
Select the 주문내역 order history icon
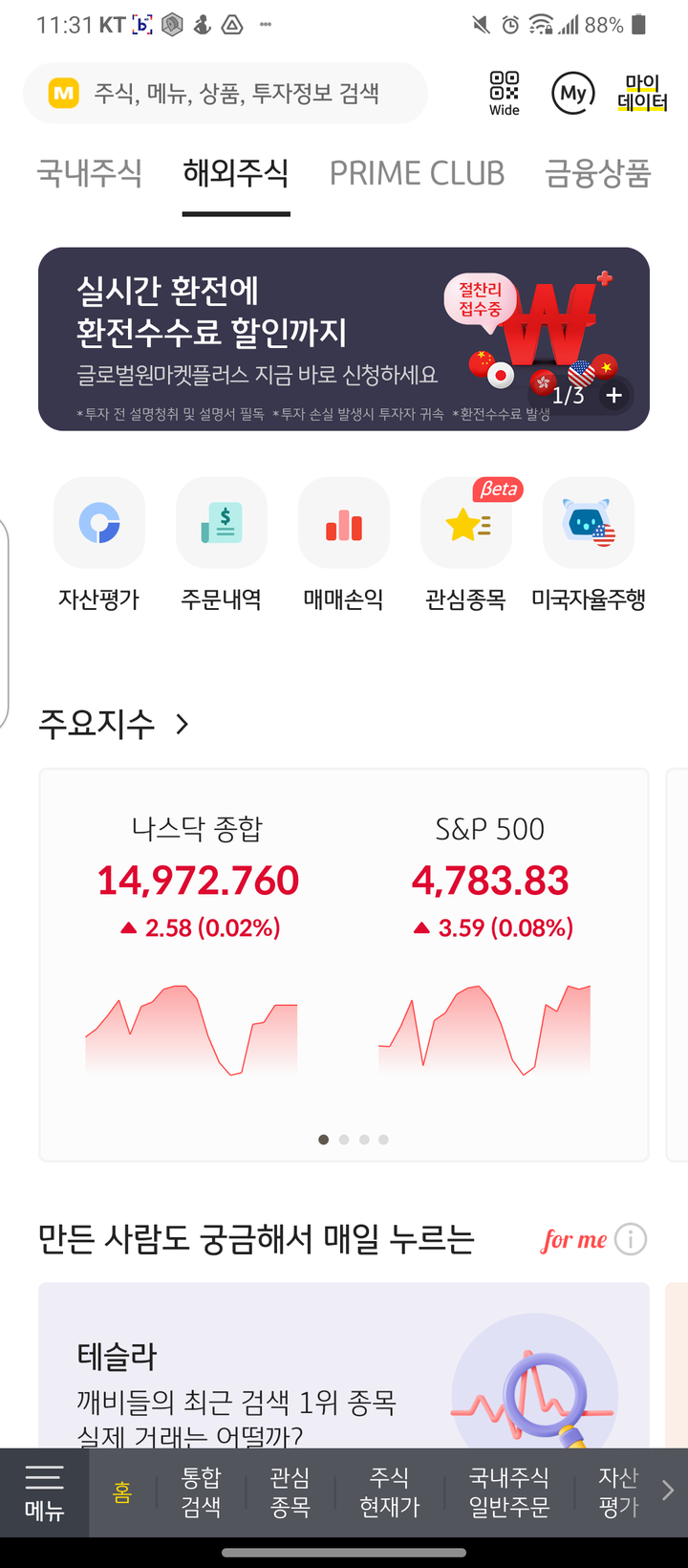coord(222,523)
